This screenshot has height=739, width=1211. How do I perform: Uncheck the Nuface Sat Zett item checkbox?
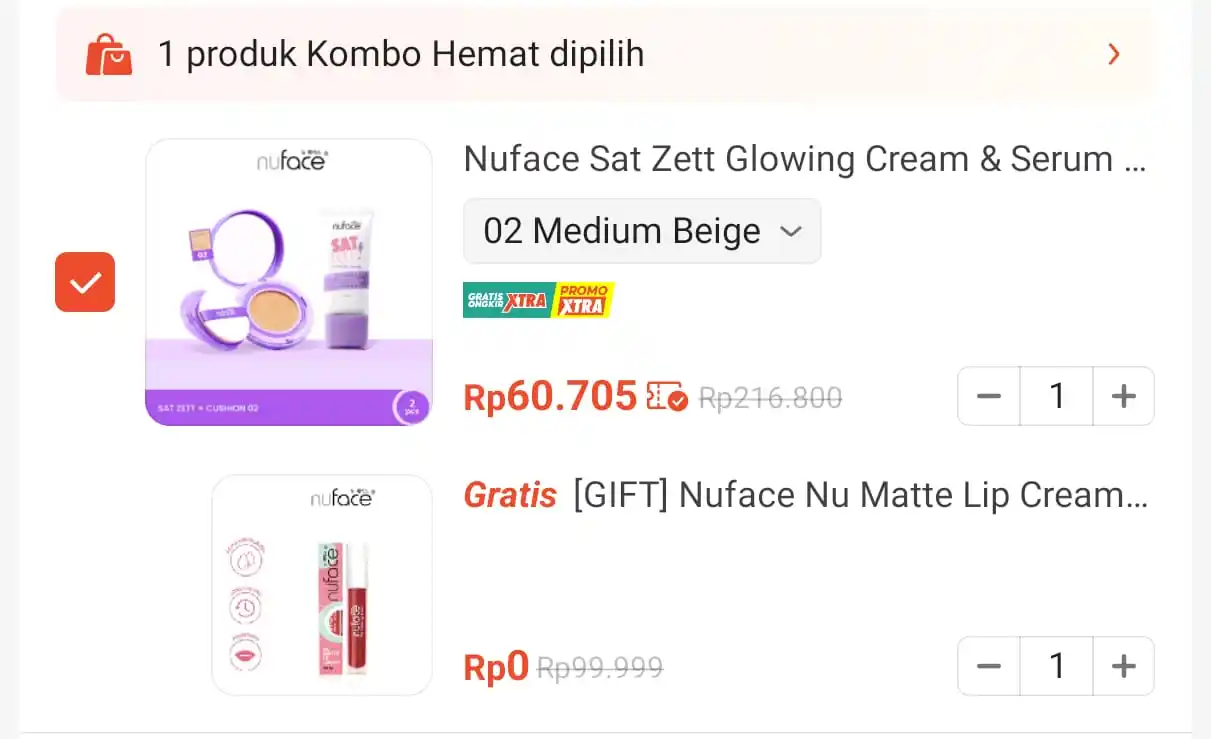pyautogui.click(x=85, y=282)
